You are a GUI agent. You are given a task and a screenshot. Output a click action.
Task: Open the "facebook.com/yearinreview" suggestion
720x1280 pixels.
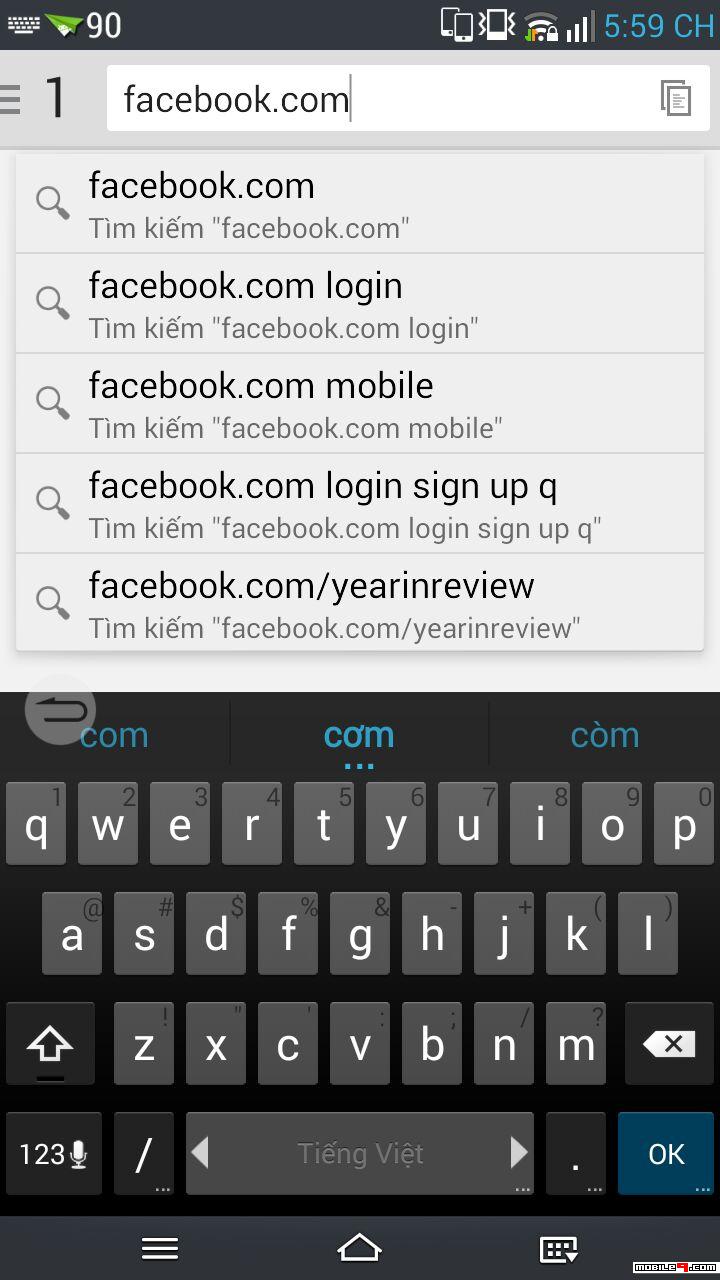pyautogui.click(x=360, y=602)
